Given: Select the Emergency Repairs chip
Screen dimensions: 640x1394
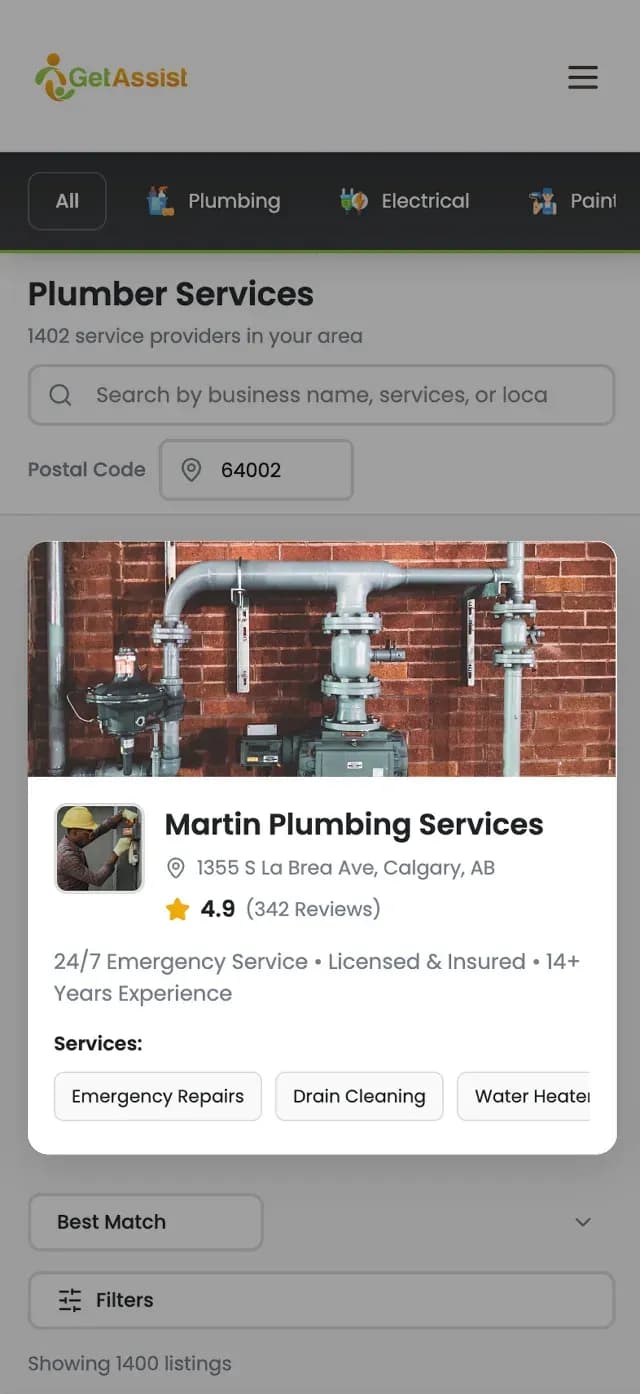Looking at the screenshot, I should (x=158, y=1096).
